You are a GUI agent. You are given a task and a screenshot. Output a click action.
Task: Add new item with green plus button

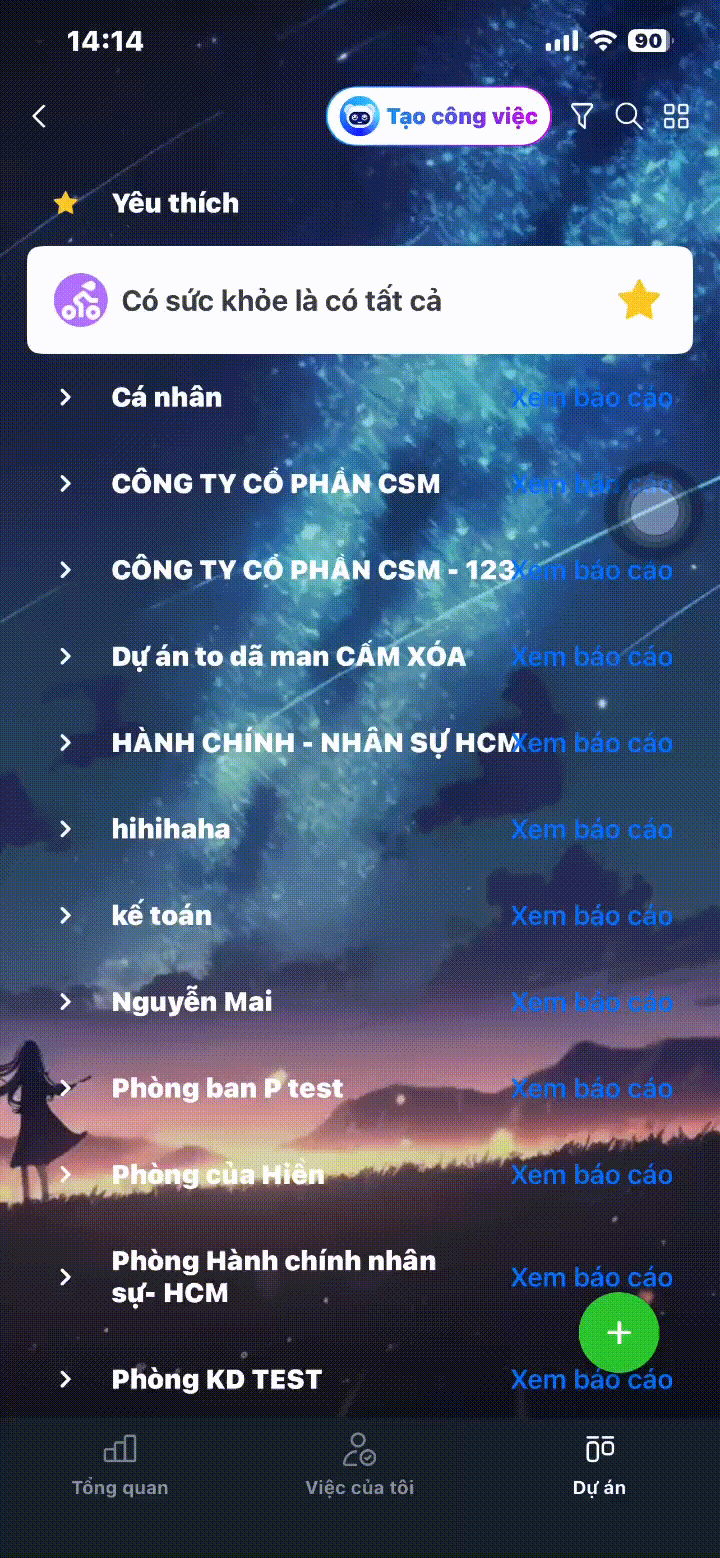[619, 1332]
